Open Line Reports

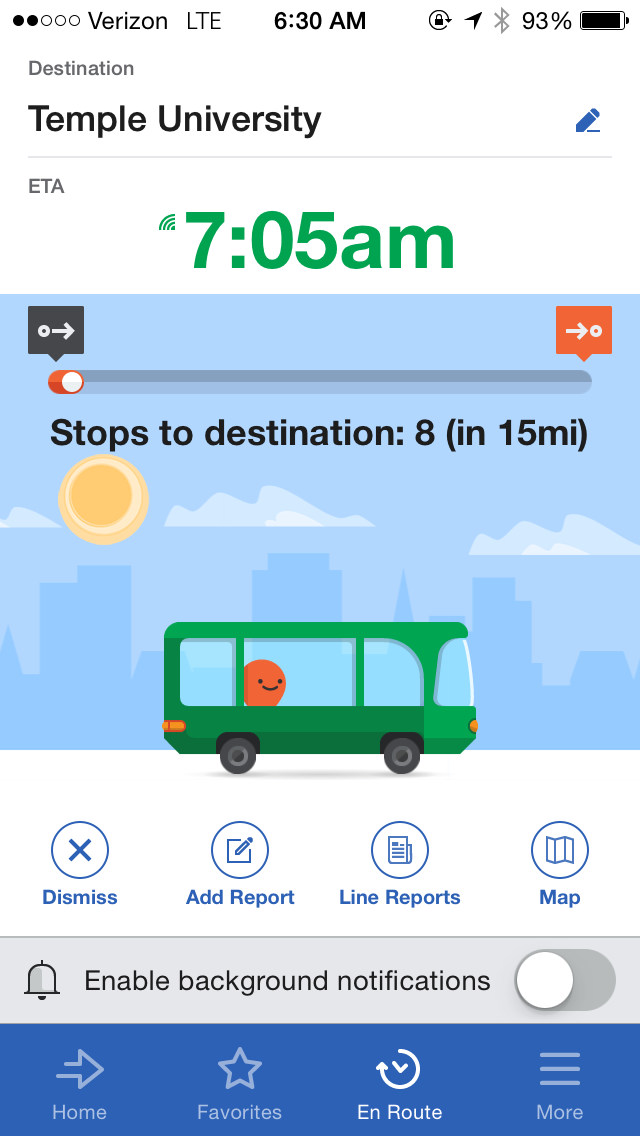point(399,864)
